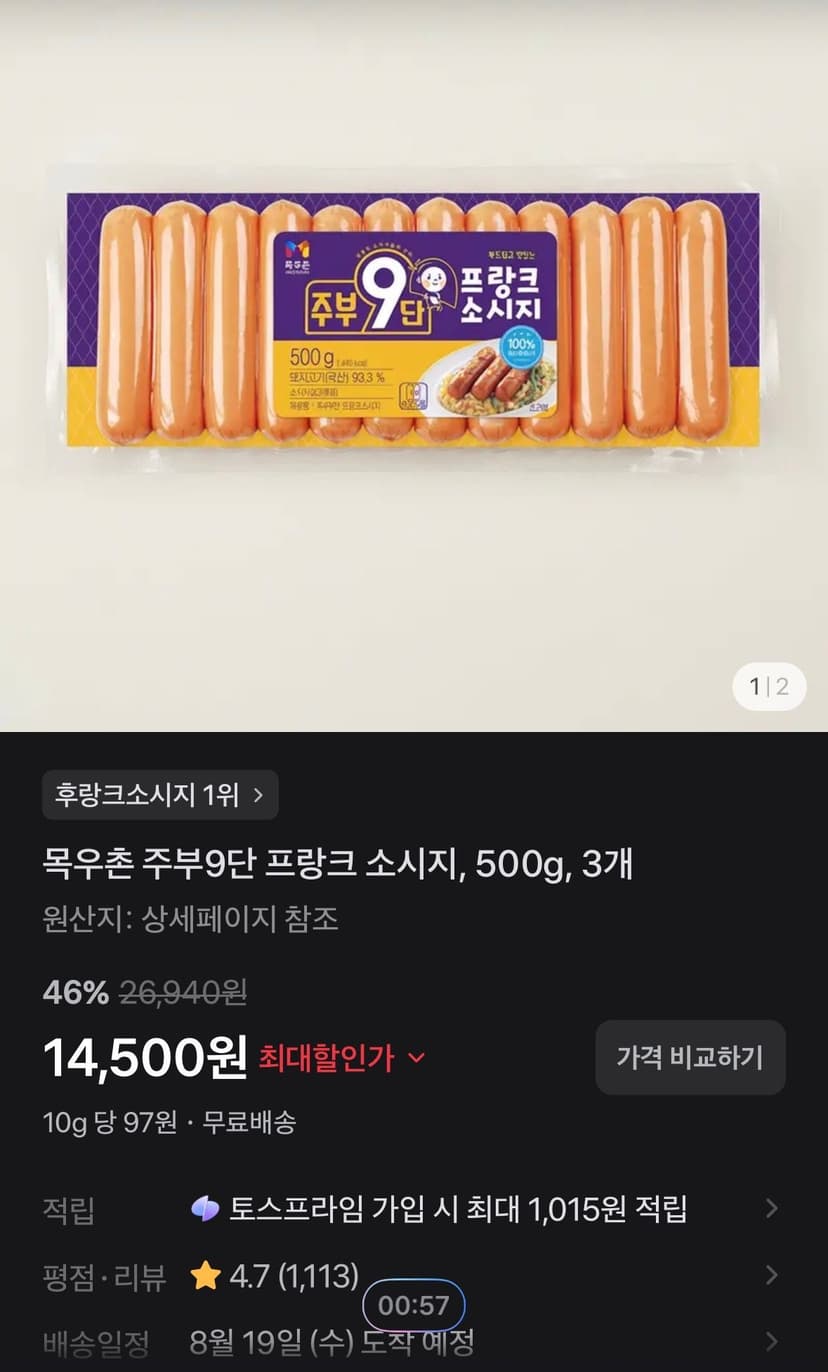Expand the 최대할인가 dropdown
The width and height of the screenshot is (828, 1372).
[x=343, y=1058]
